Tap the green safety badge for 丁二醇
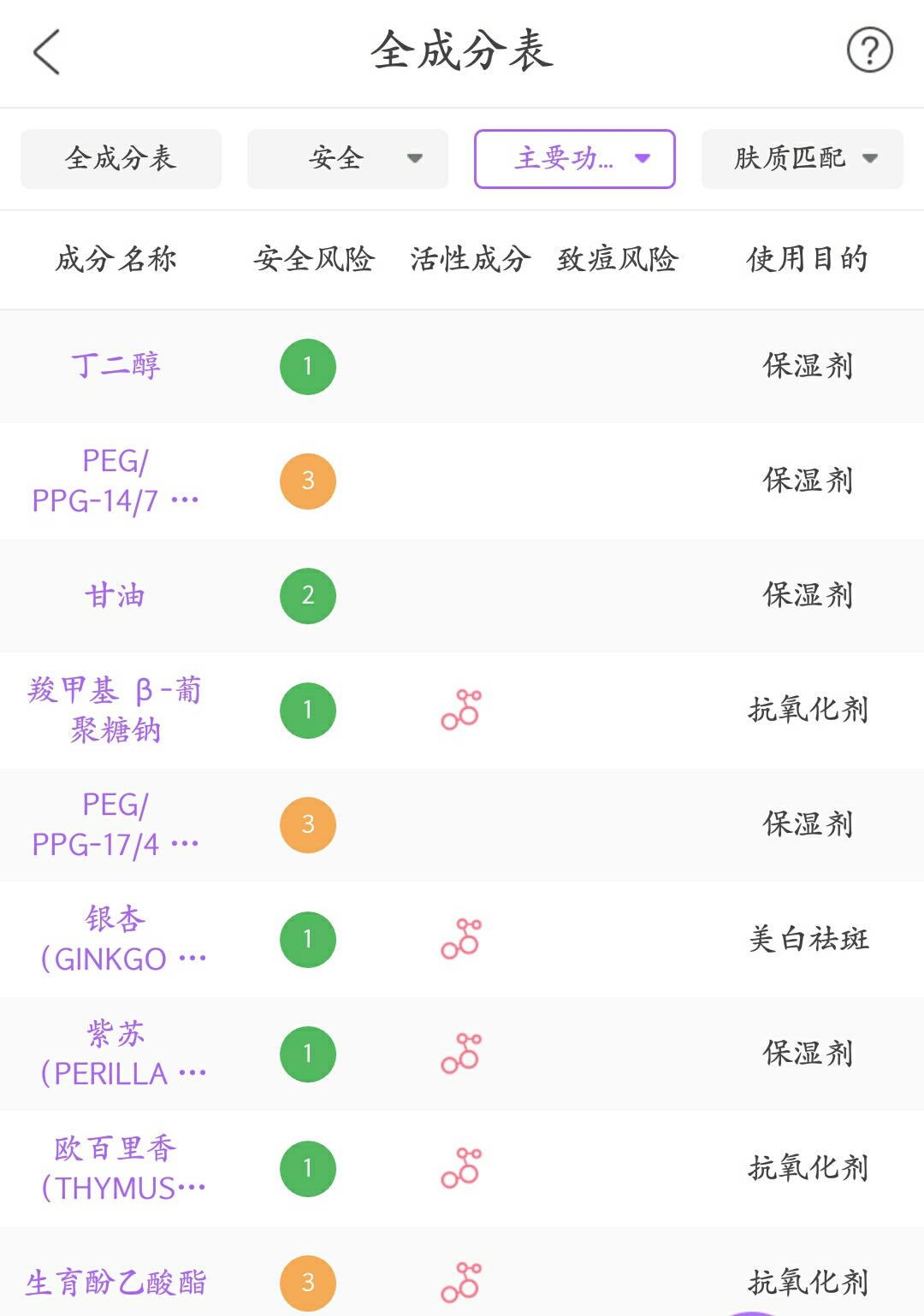This screenshot has height=1316, width=924. (307, 366)
